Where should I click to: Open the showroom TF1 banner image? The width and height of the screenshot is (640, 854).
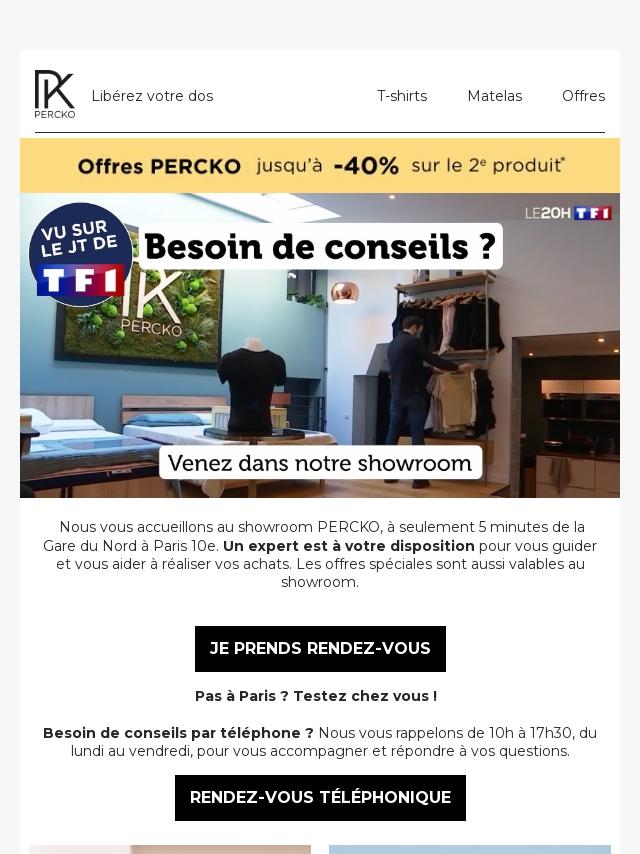point(320,345)
